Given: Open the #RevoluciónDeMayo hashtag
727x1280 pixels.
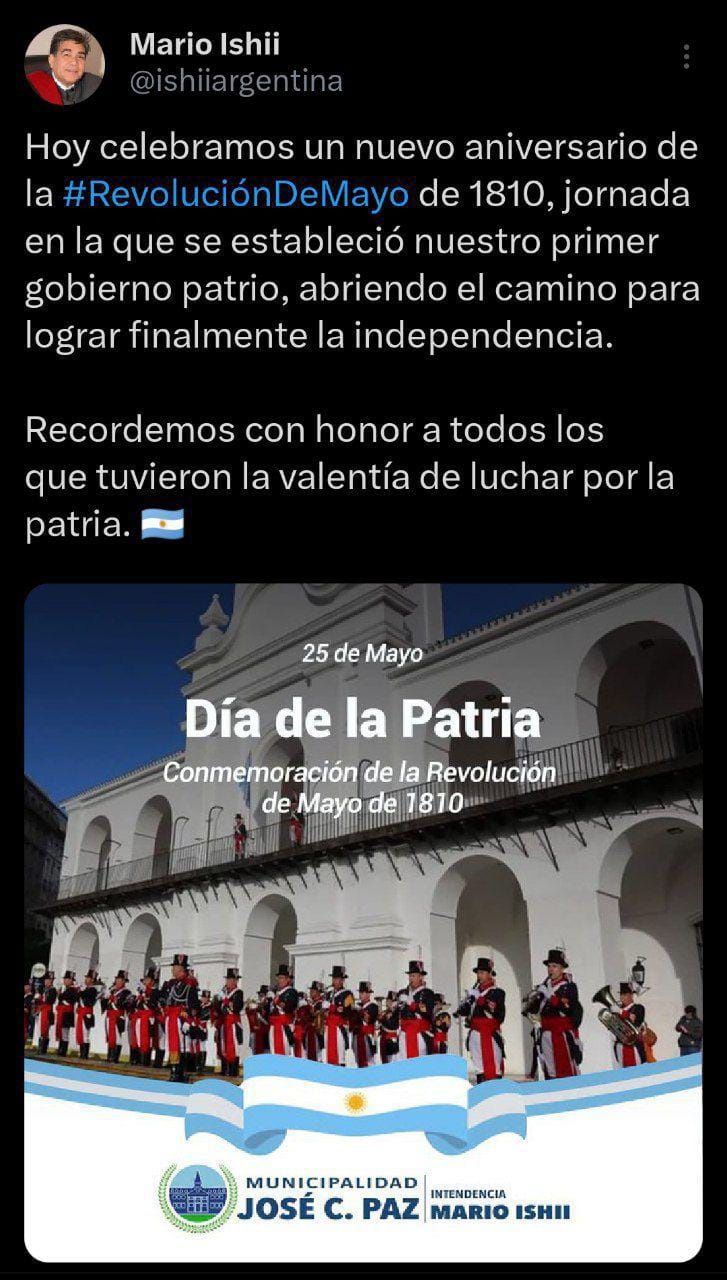Looking at the screenshot, I should [x=235, y=194].
